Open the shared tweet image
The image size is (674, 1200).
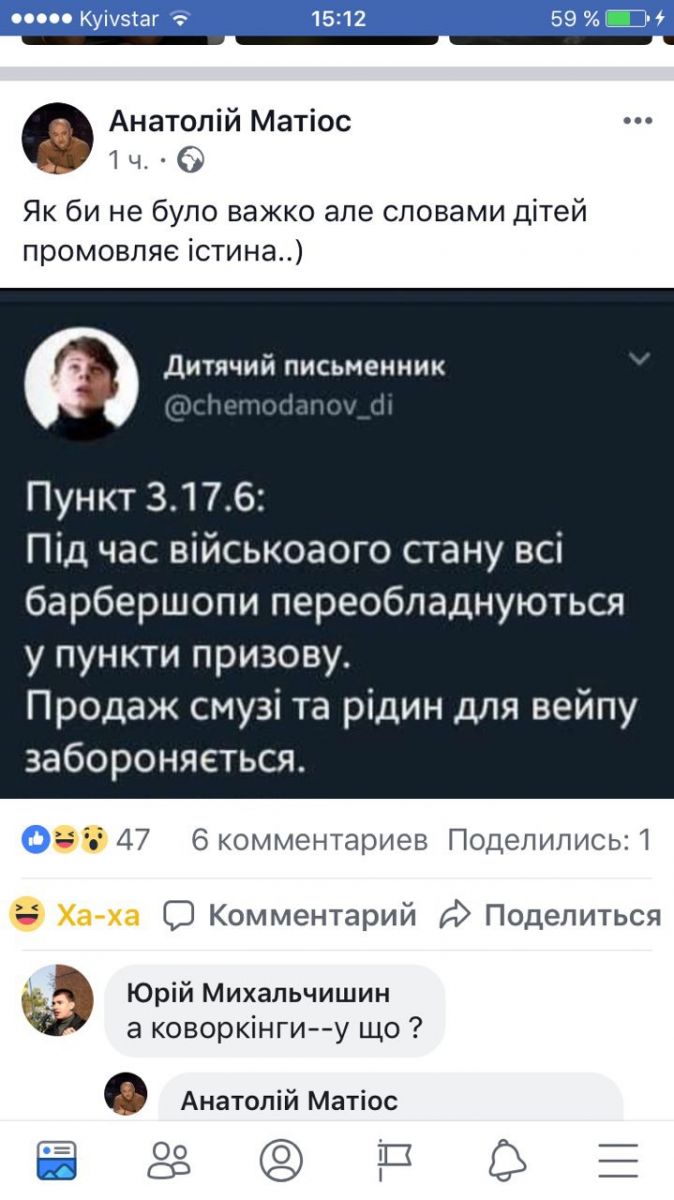point(337,545)
